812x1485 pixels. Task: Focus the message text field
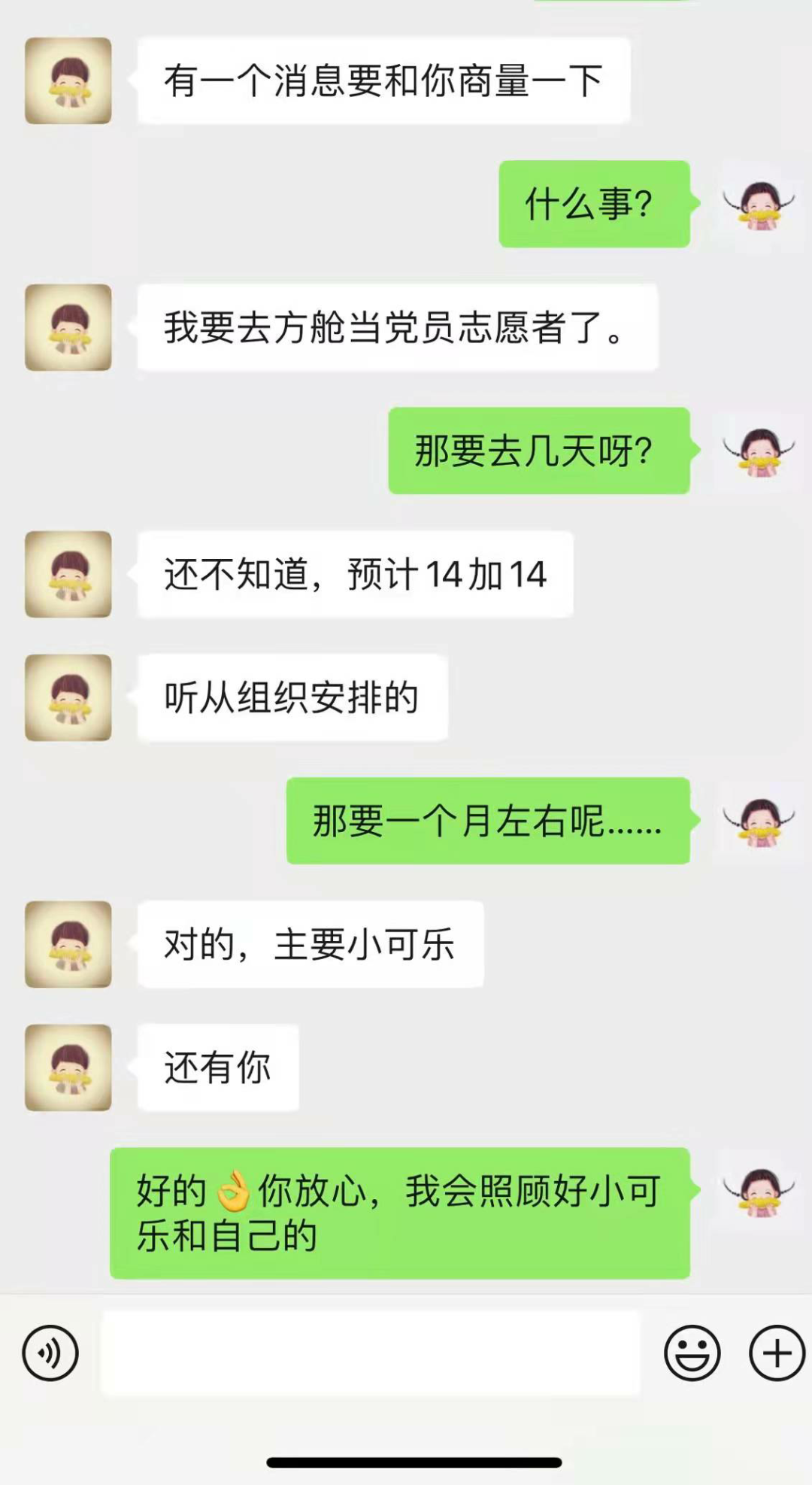pos(370,1353)
